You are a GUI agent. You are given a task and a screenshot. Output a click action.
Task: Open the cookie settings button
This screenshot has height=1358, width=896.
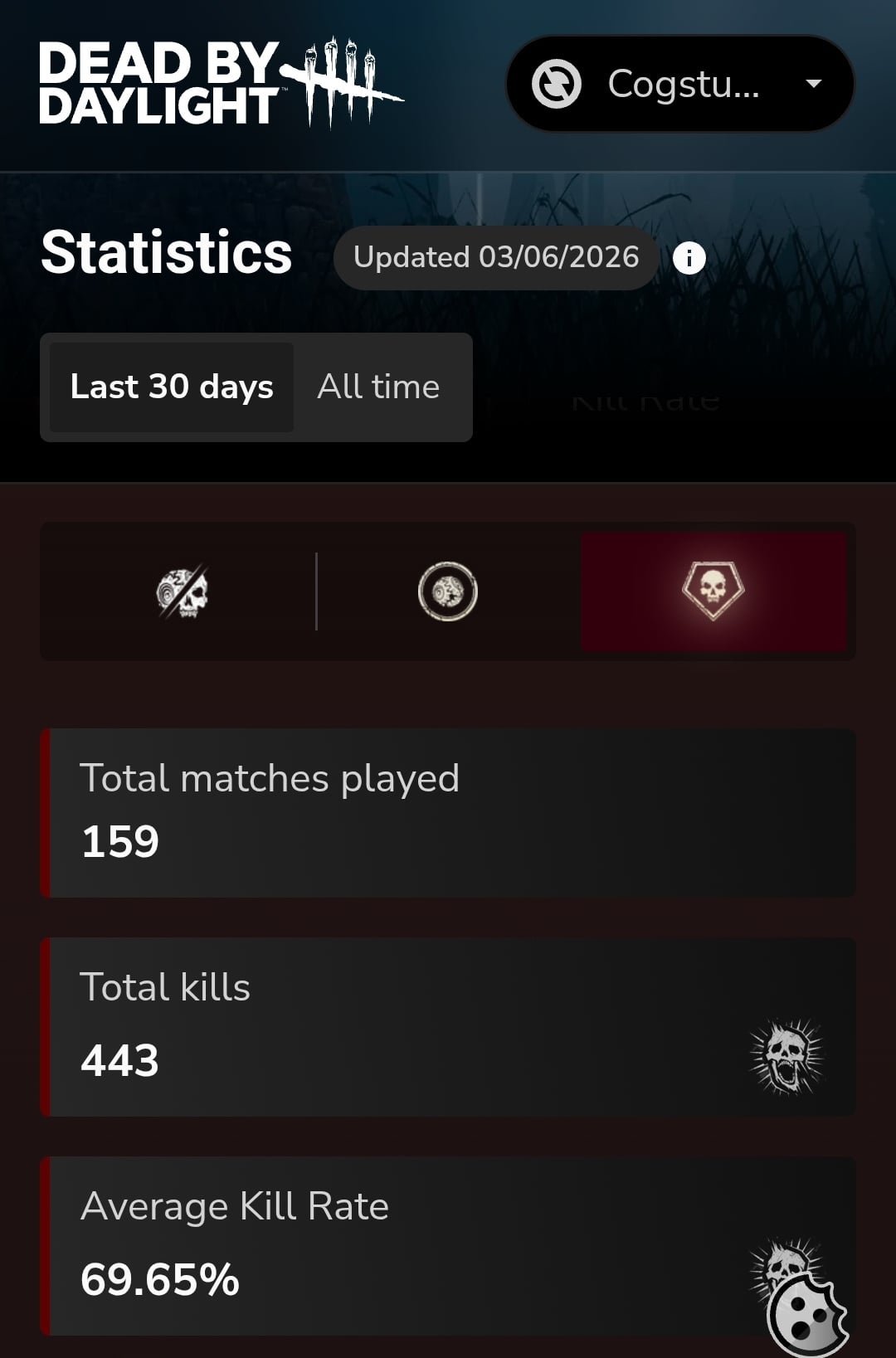[x=806, y=1317]
